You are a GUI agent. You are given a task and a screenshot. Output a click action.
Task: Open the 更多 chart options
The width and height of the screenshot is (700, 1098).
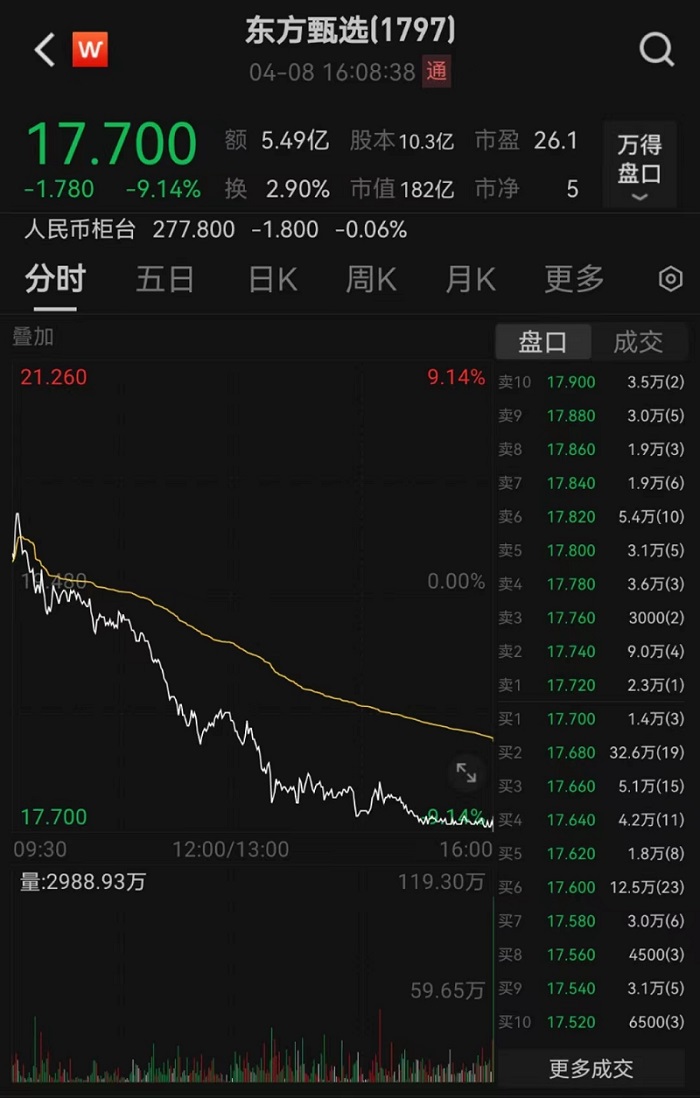pos(574,279)
